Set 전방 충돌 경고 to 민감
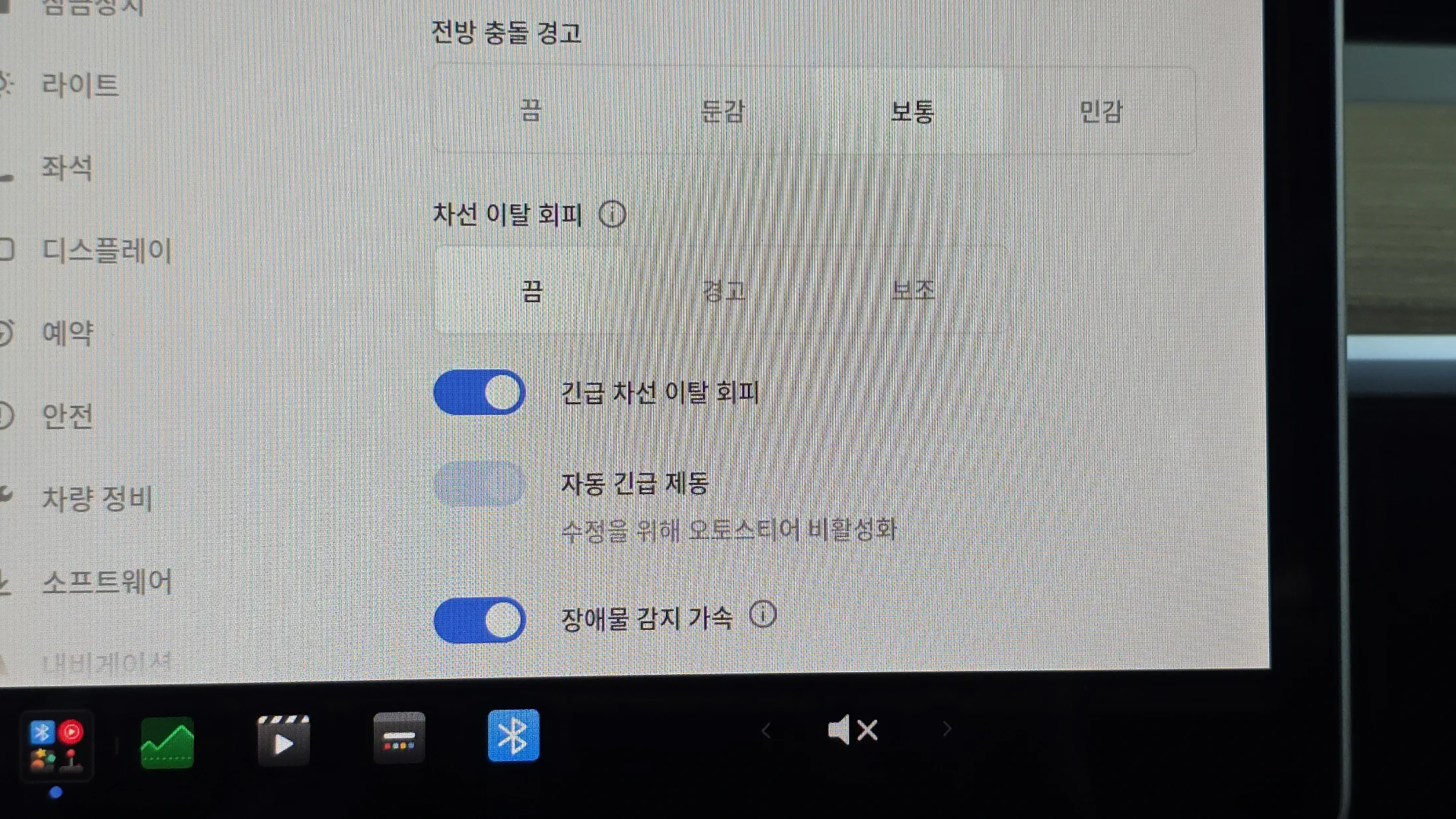Image resolution: width=1456 pixels, height=819 pixels. click(x=1101, y=111)
